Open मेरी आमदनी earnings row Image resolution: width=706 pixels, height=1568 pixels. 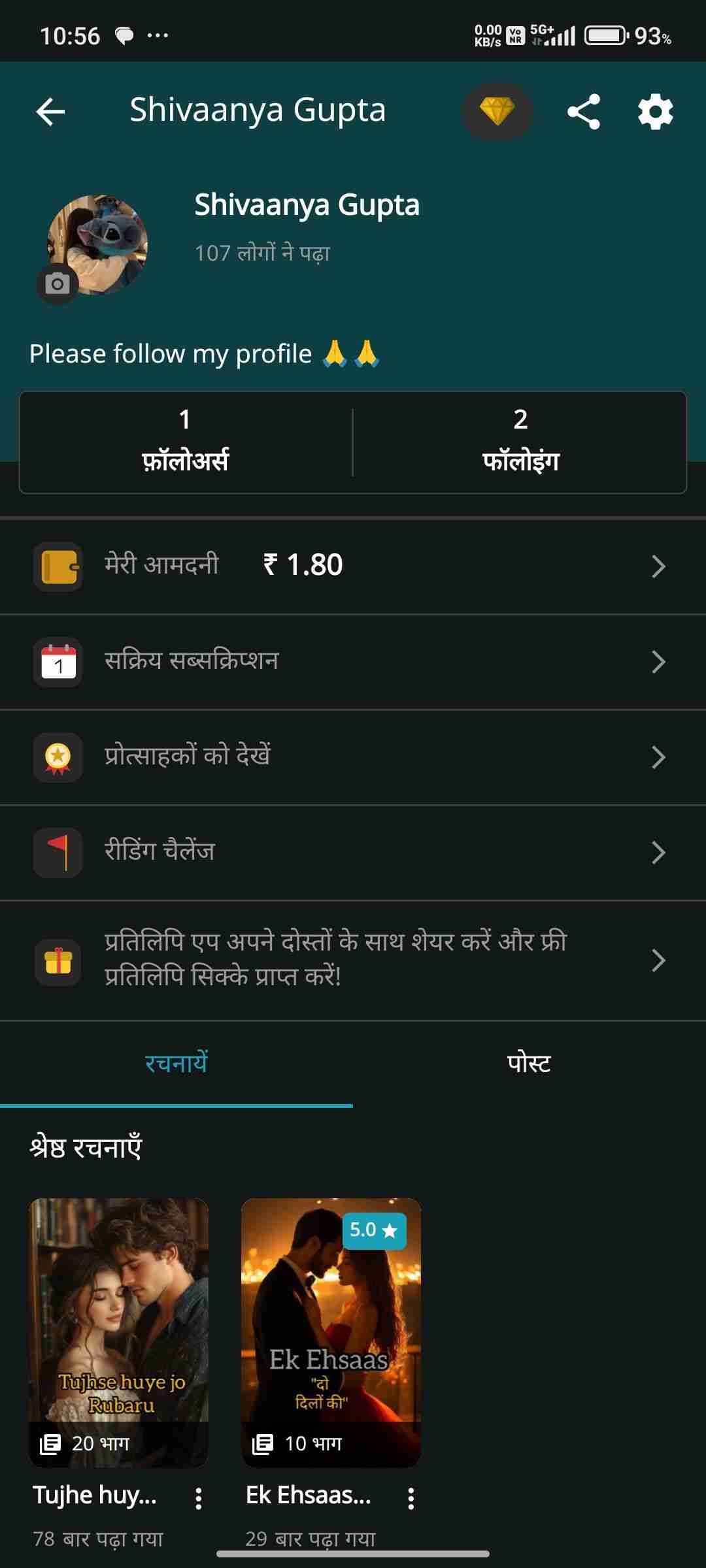point(353,566)
